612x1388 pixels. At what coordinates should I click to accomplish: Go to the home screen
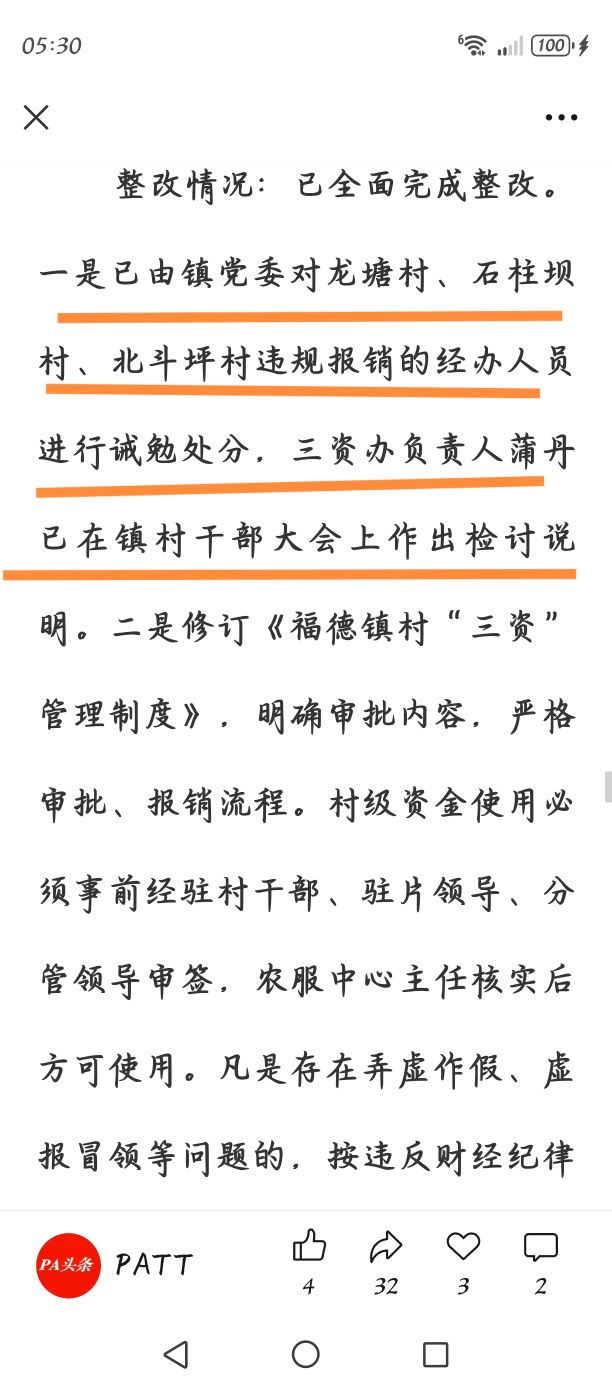pyautogui.click(x=306, y=1355)
